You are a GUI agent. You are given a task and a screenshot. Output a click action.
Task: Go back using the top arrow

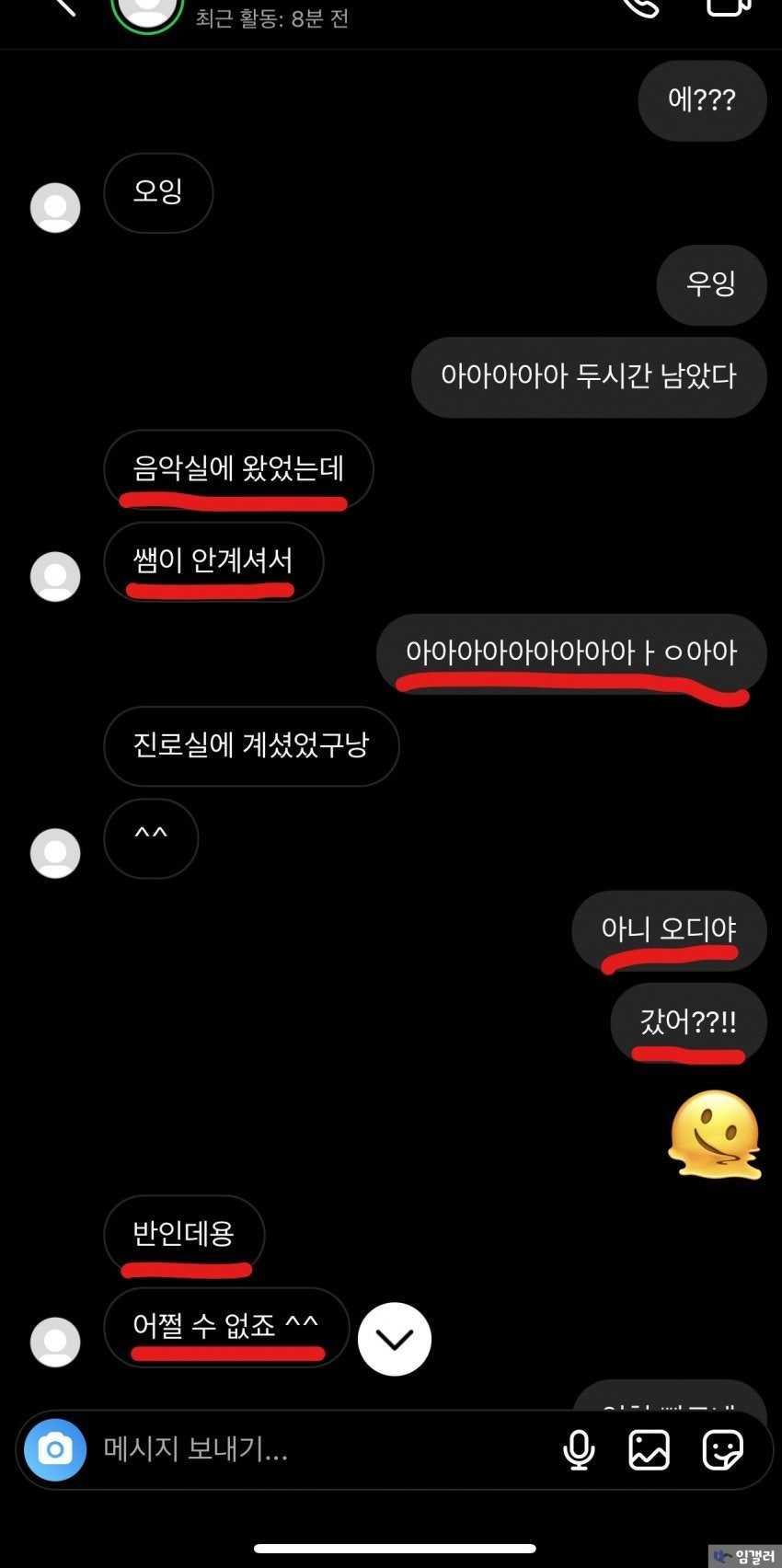pyautogui.click(x=64, y=7)
